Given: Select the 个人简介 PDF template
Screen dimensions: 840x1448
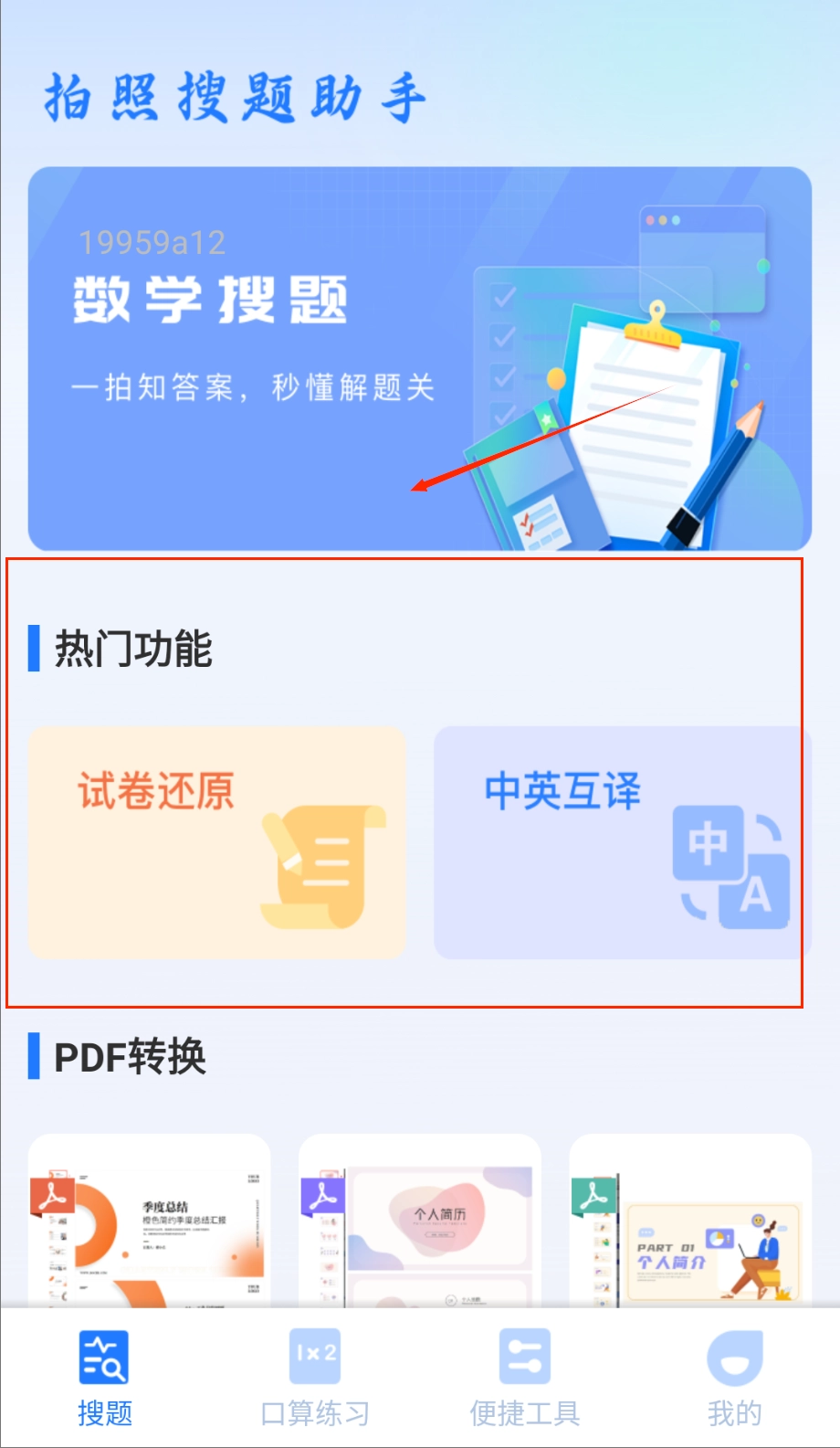Looking at the screenshot, I should tap(689, 1221).
